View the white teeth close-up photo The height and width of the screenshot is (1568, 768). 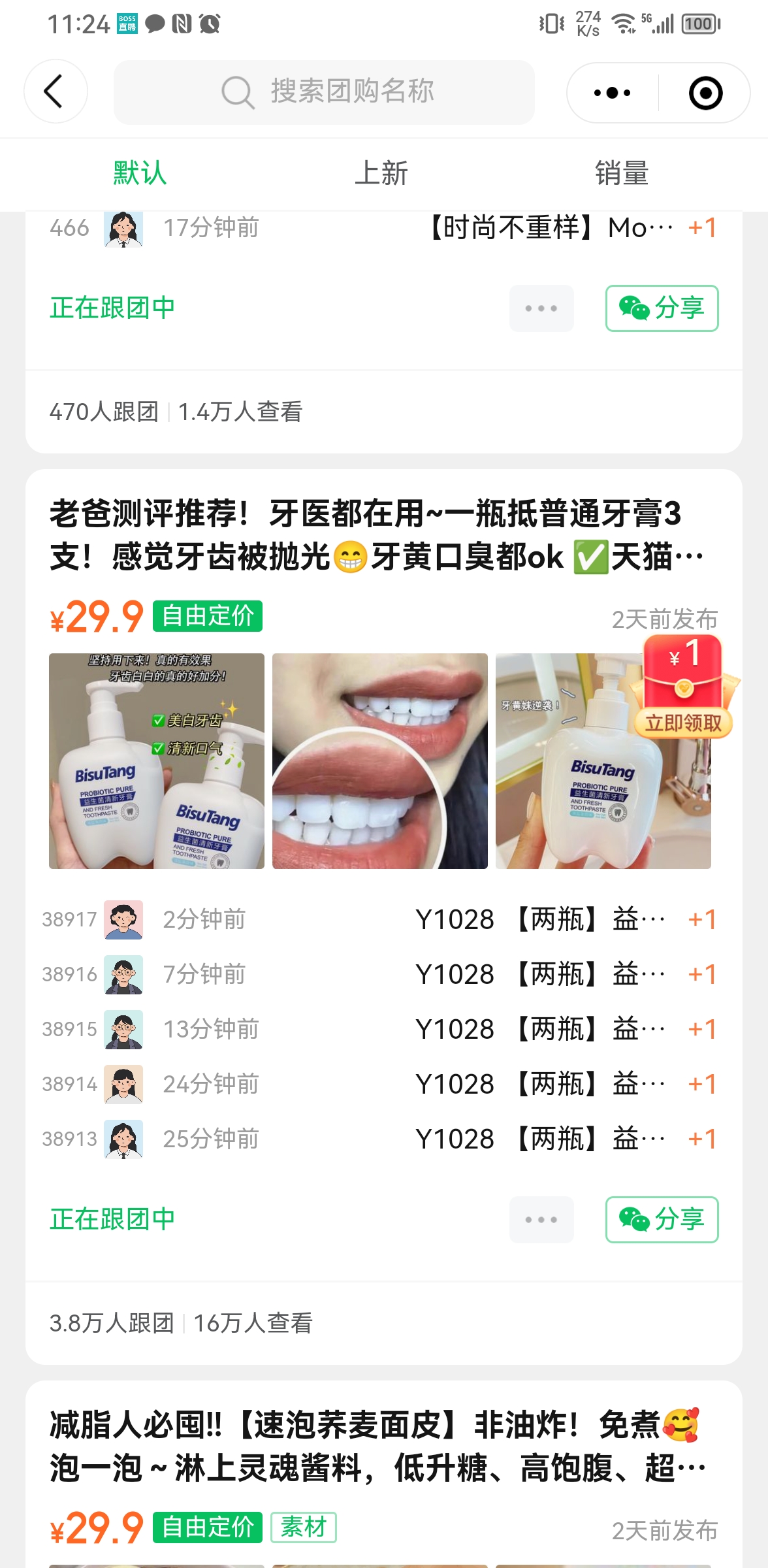pos(380,760)
